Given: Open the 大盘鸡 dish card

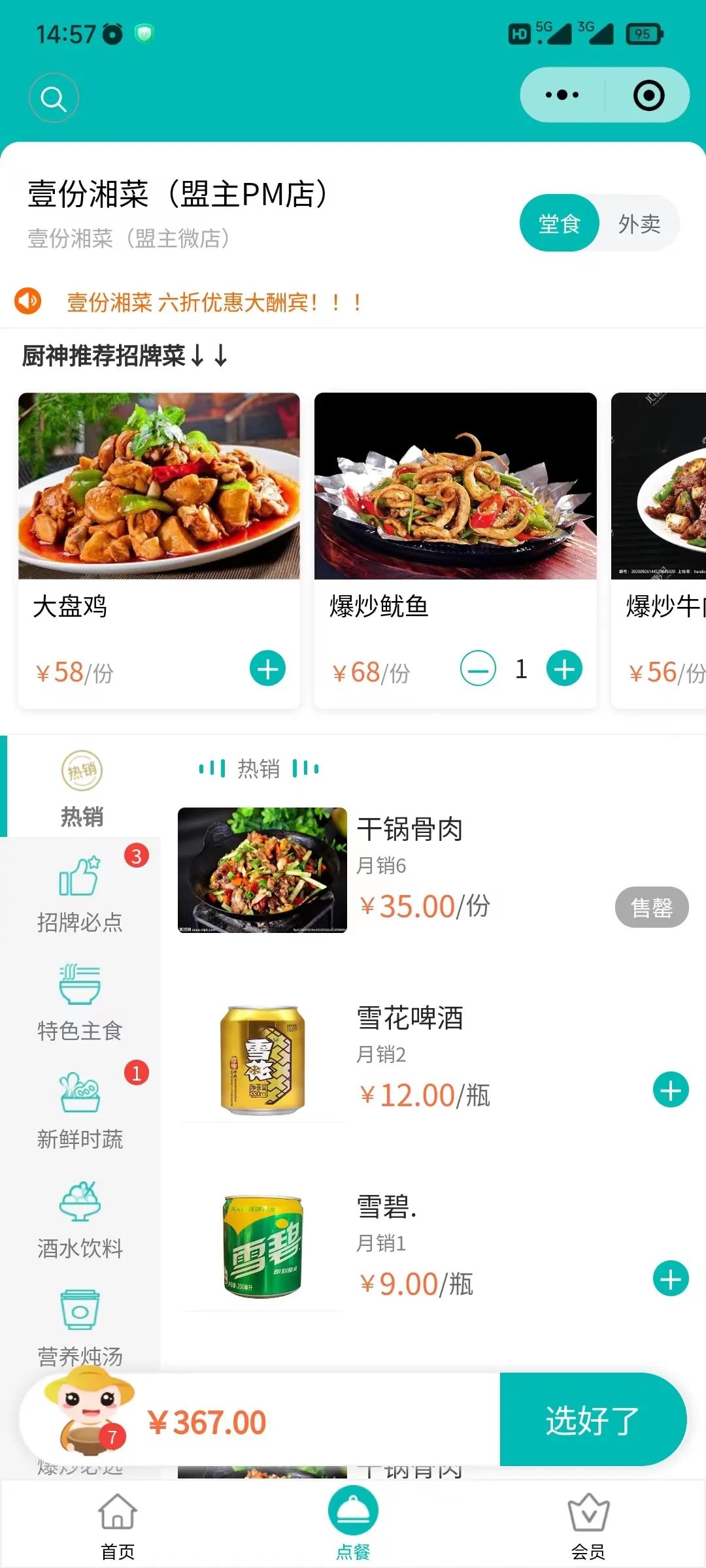Looking at the screenshot, I should coord(159,487).
